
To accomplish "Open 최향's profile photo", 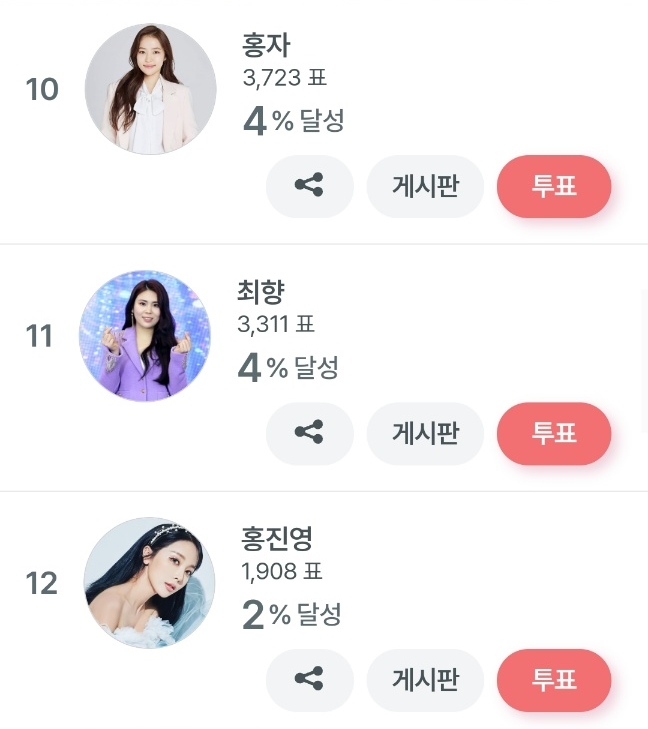I will click(145, 335).
